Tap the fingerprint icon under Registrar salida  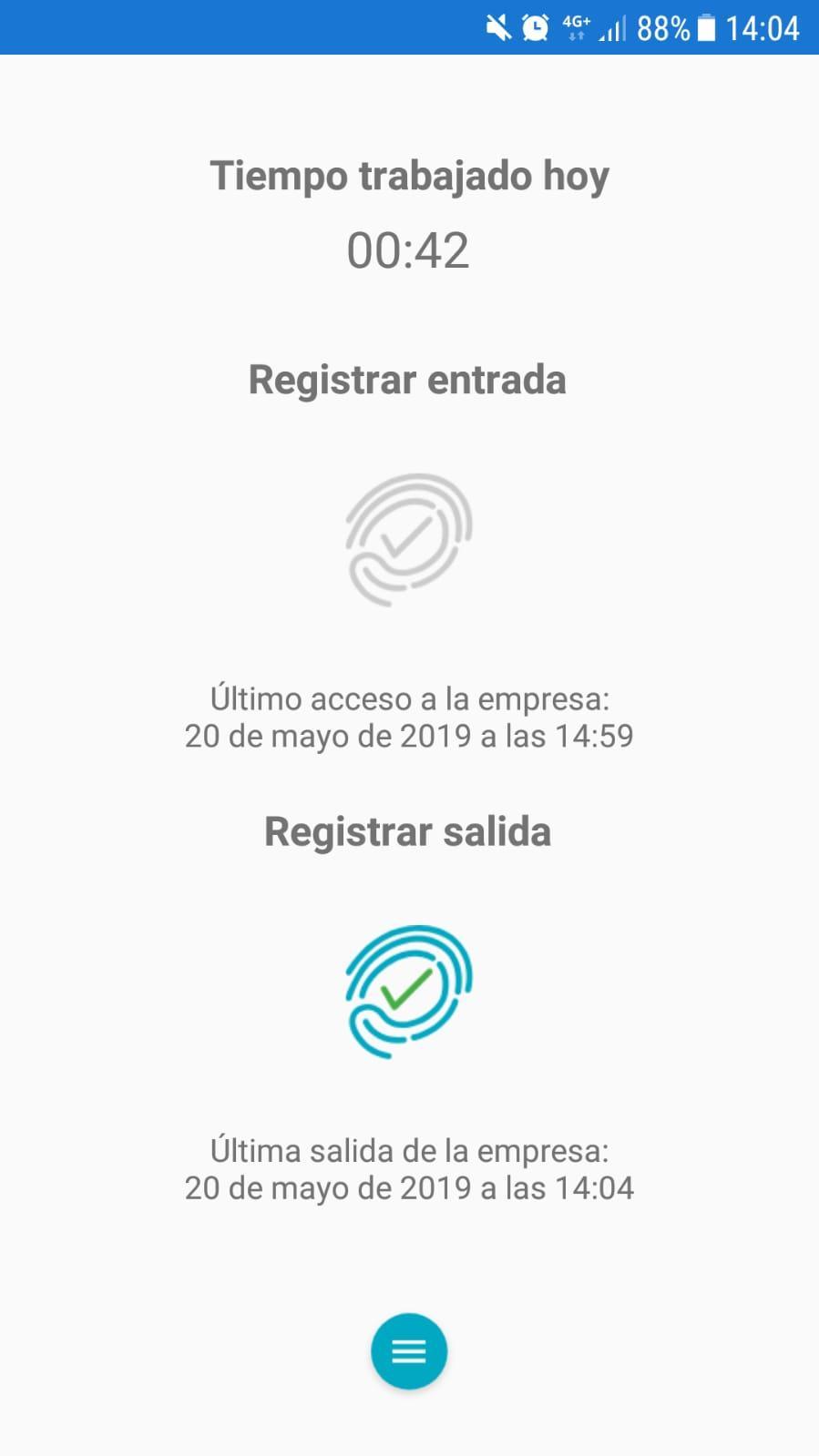pos(408,992)
